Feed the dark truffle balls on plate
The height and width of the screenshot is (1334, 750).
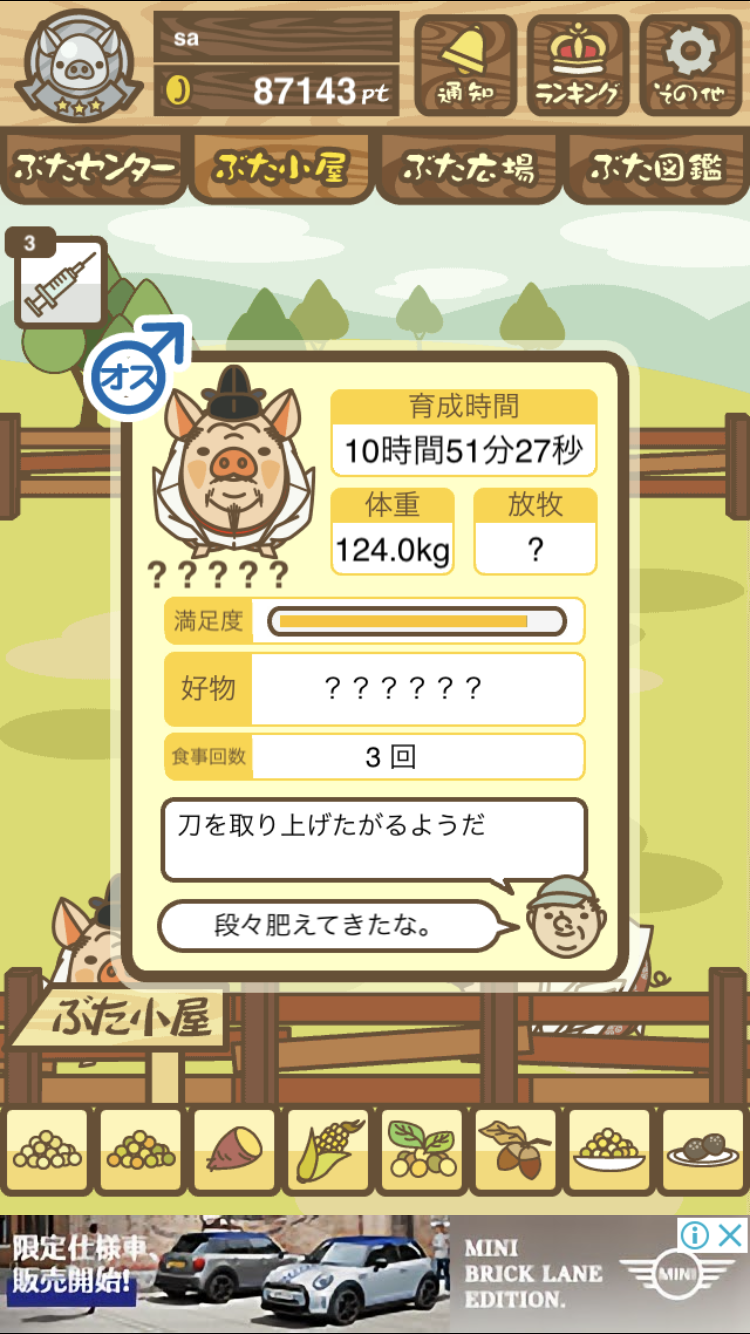tap(702, 1151)
